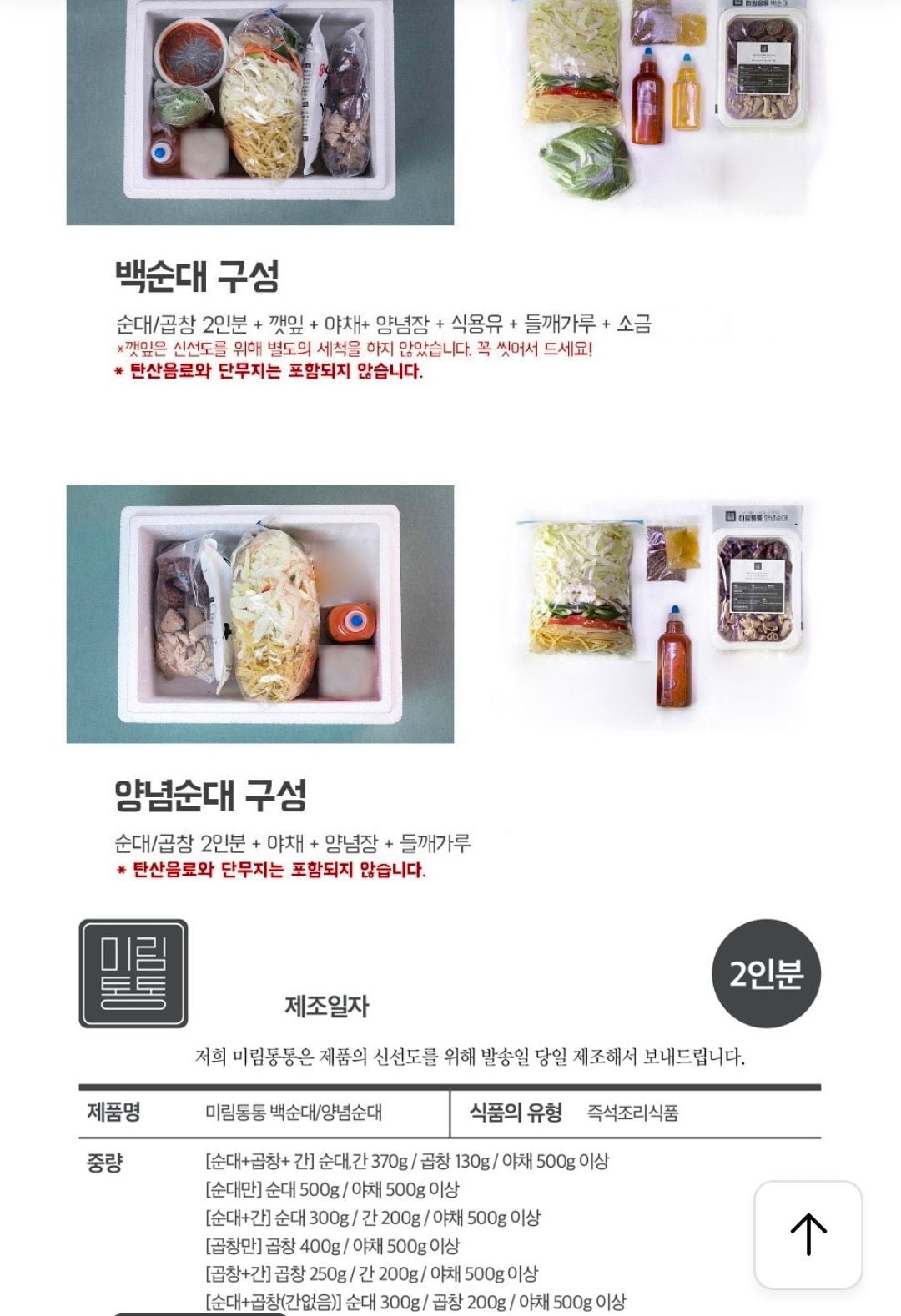The image size is (901, 1316).
Task: Tap the scroll-to-top arrow button
Action: point(808,1234)
